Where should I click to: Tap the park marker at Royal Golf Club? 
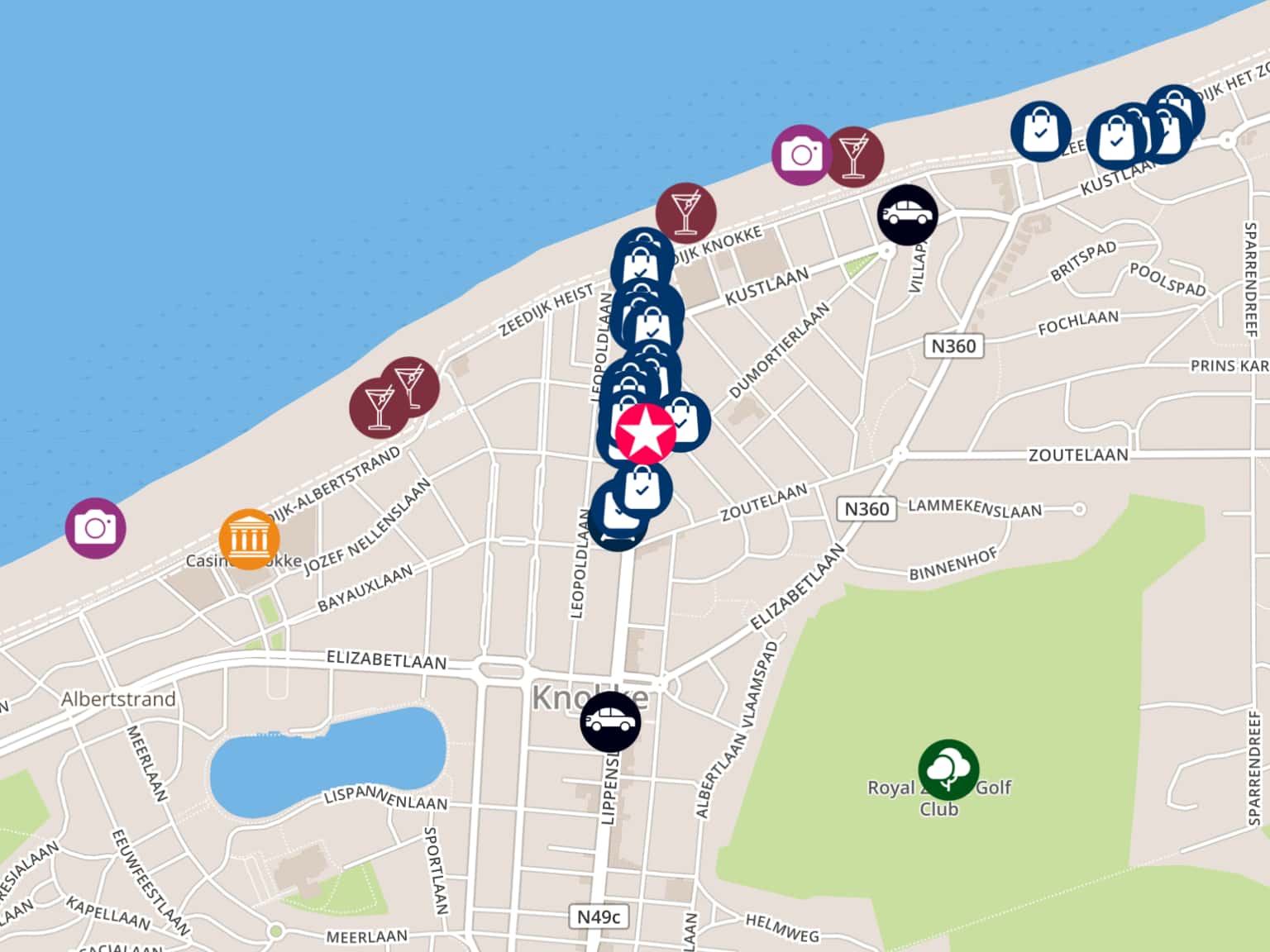point(948,770)
